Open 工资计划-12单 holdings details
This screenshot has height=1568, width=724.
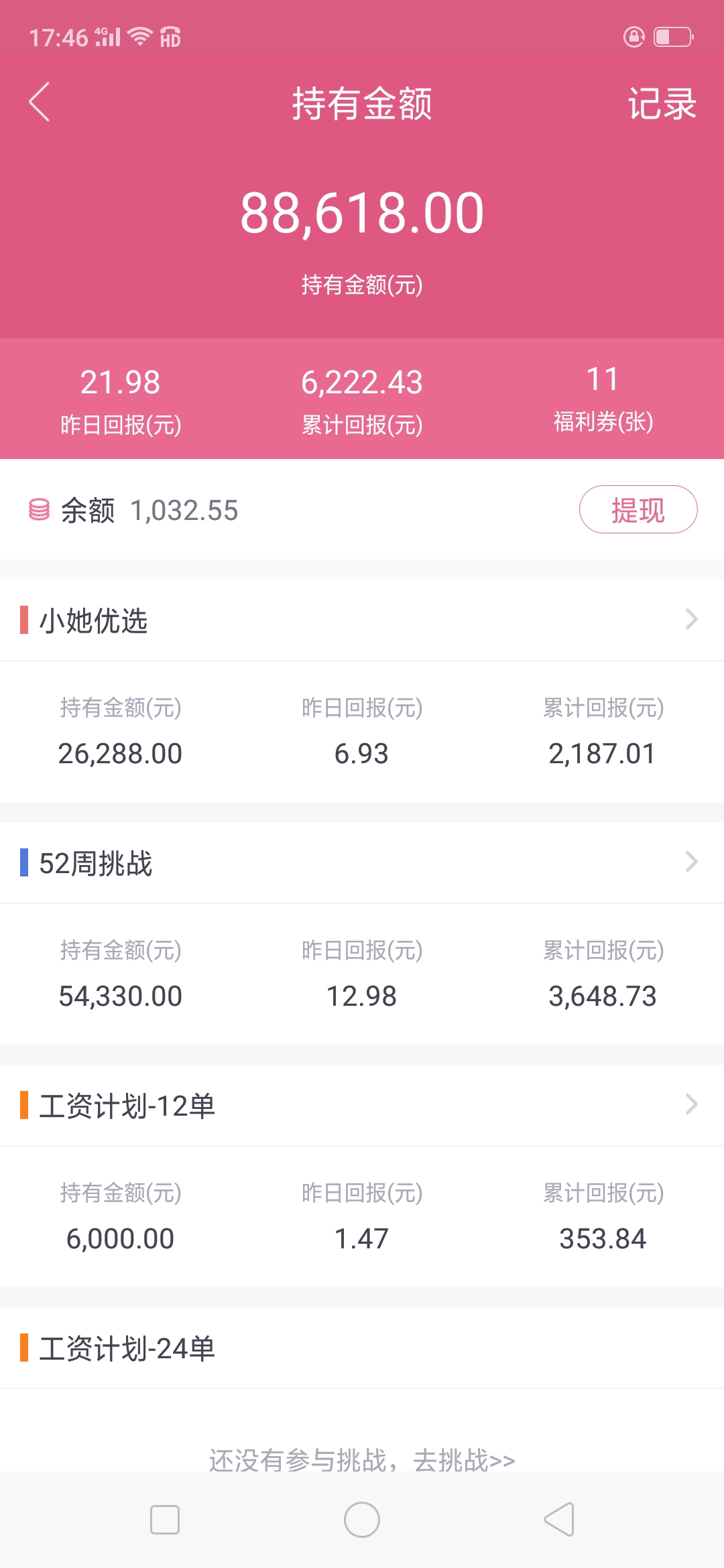coord(362,1106)
